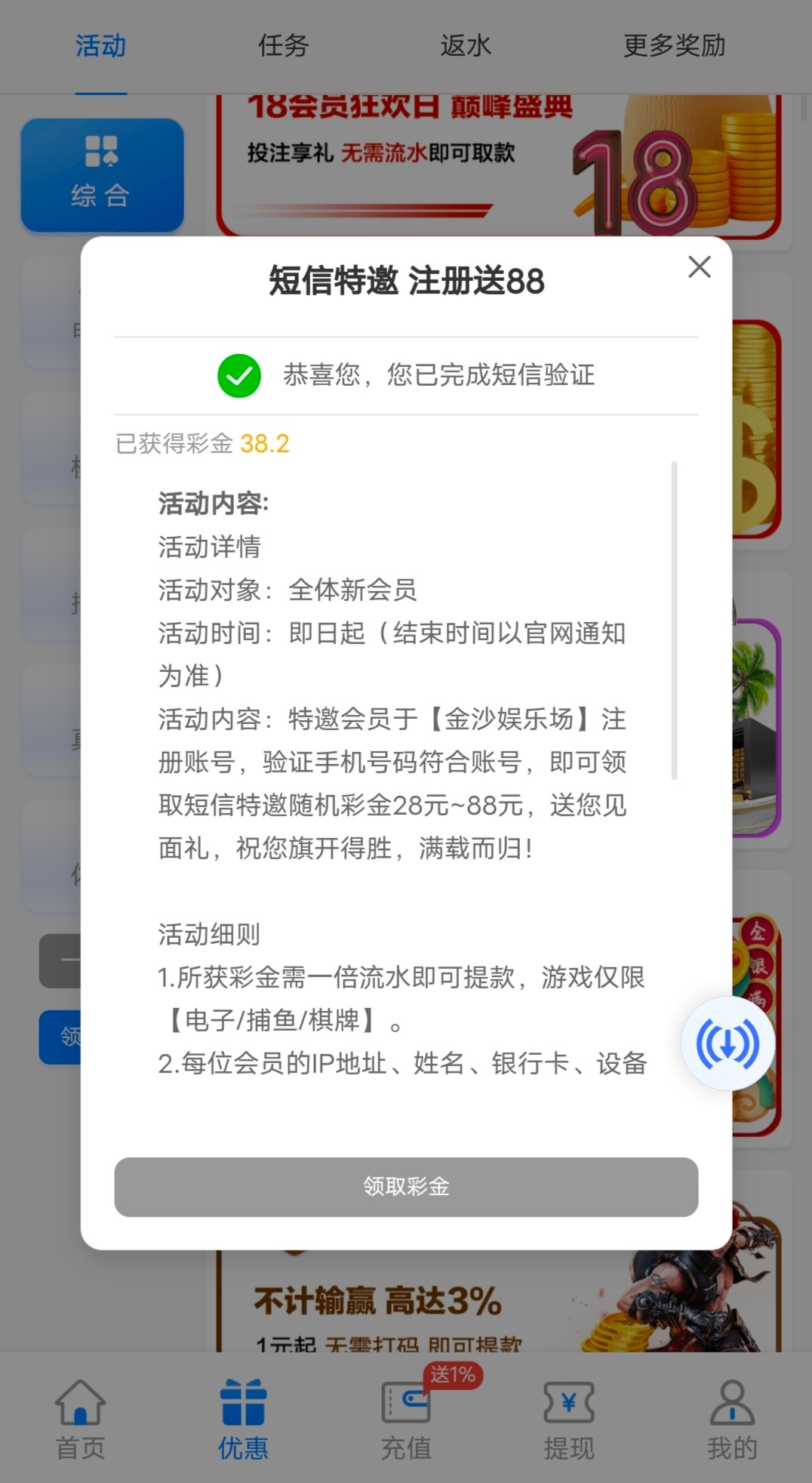Close the 短信特邀 注册送88 dialog
Image resolution: width=812 pixels, height=1483 pixels.
(x=699, y=267)
